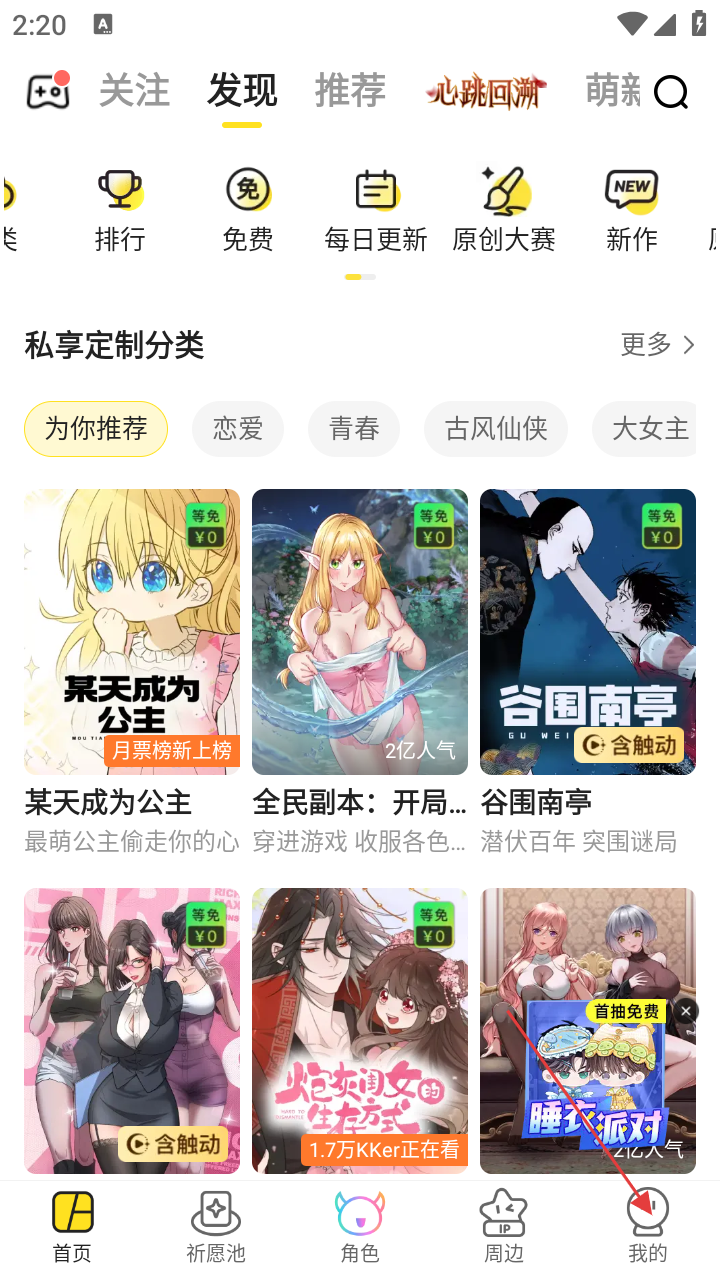This screenshot has width=720, height=1280.
Task: Switch to the 推荐 tab
Action: point(350,91)
